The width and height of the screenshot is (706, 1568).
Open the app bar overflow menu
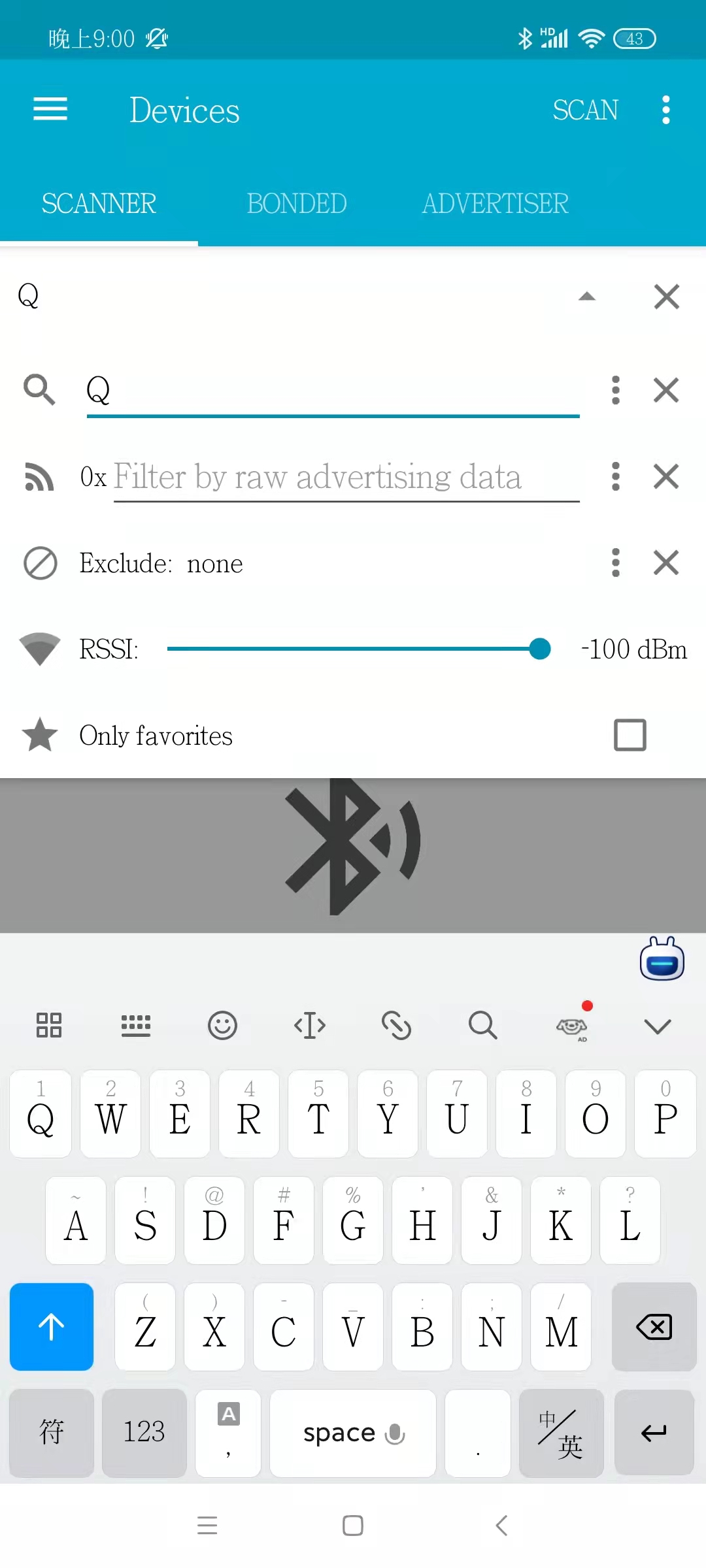pyautogui.click(x=665, y=110)
